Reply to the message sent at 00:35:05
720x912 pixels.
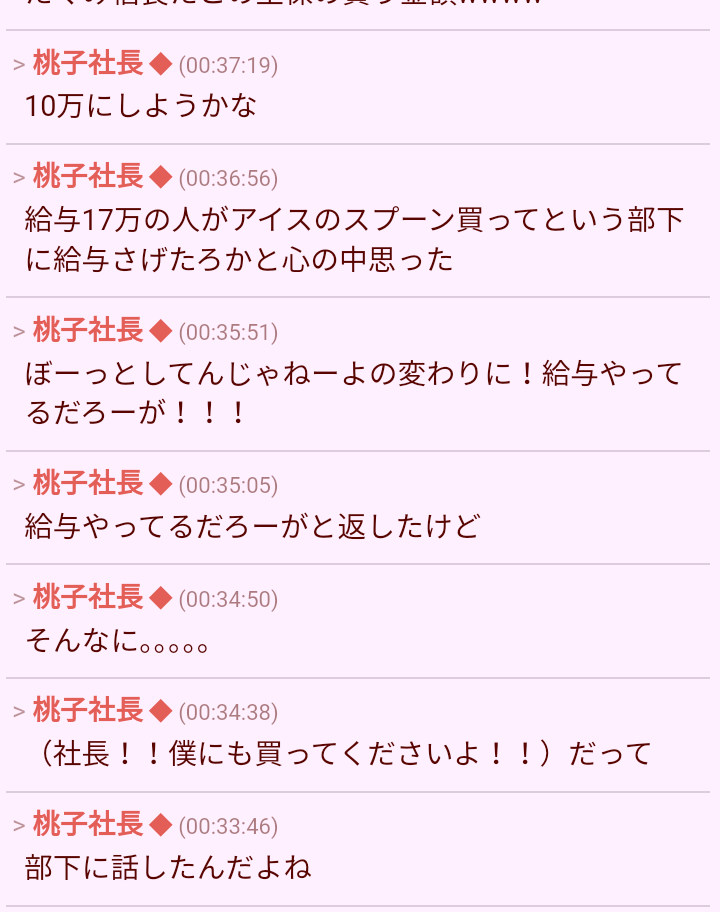pyautogui.click(x=19, y=486)
